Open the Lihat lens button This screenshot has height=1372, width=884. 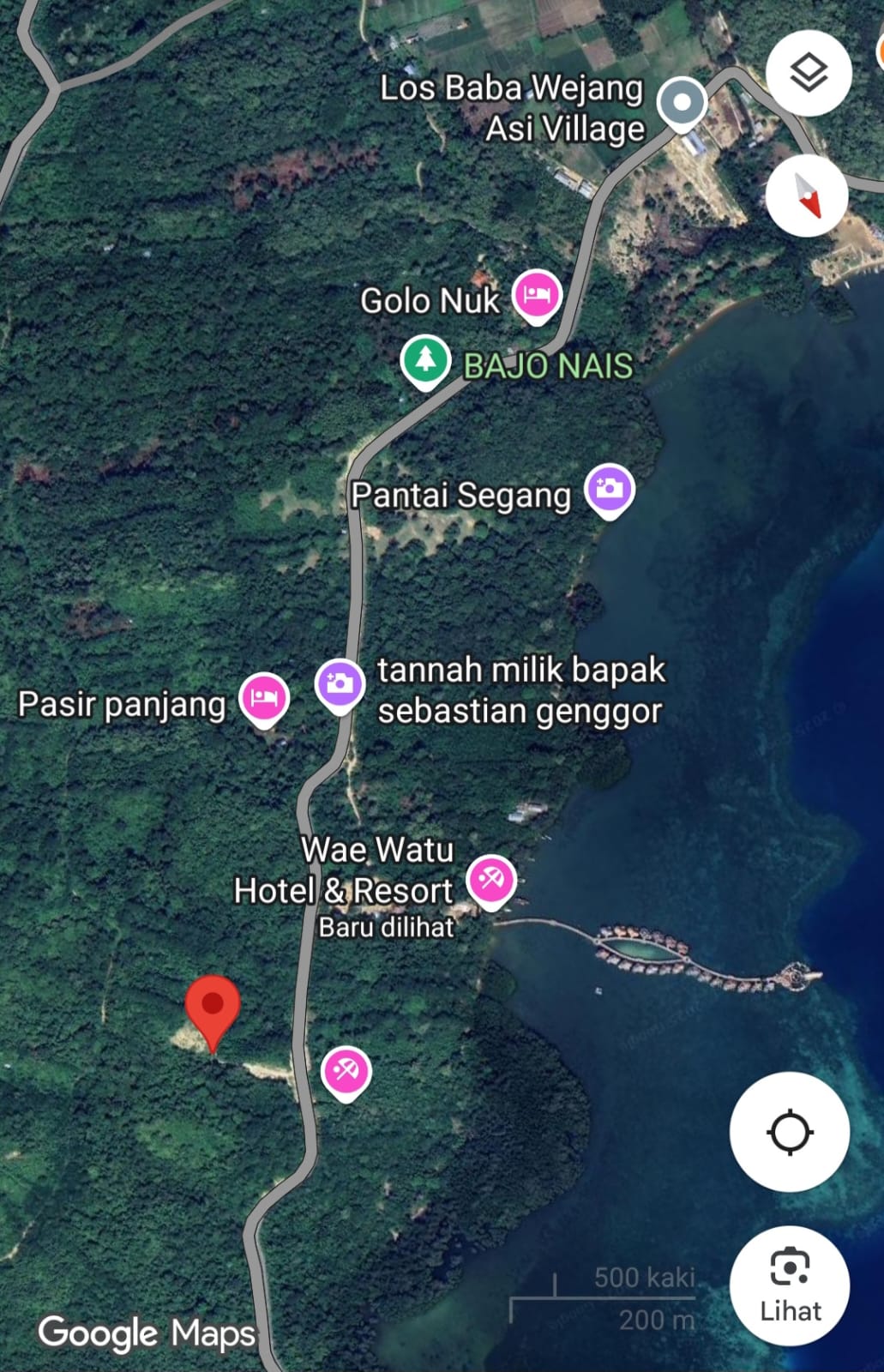pos(790,1285)
